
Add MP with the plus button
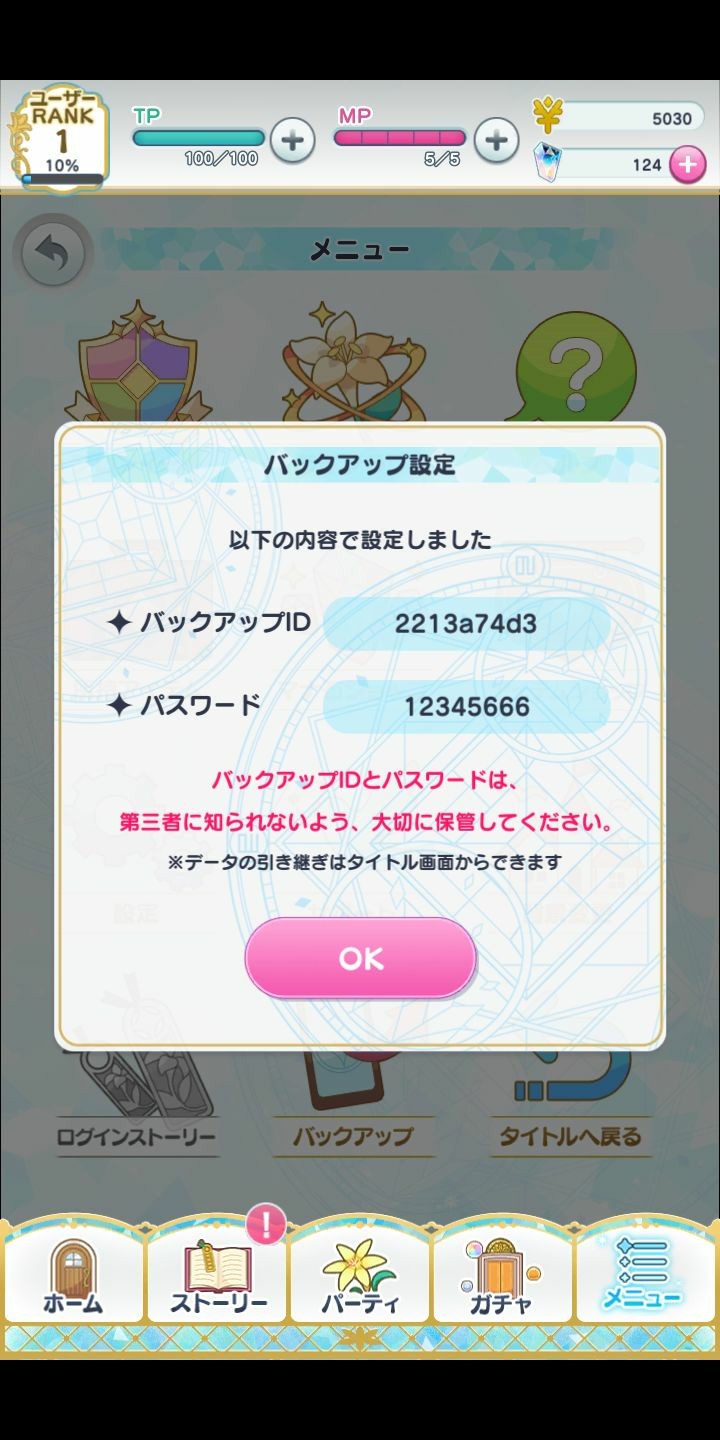point(496,140)
